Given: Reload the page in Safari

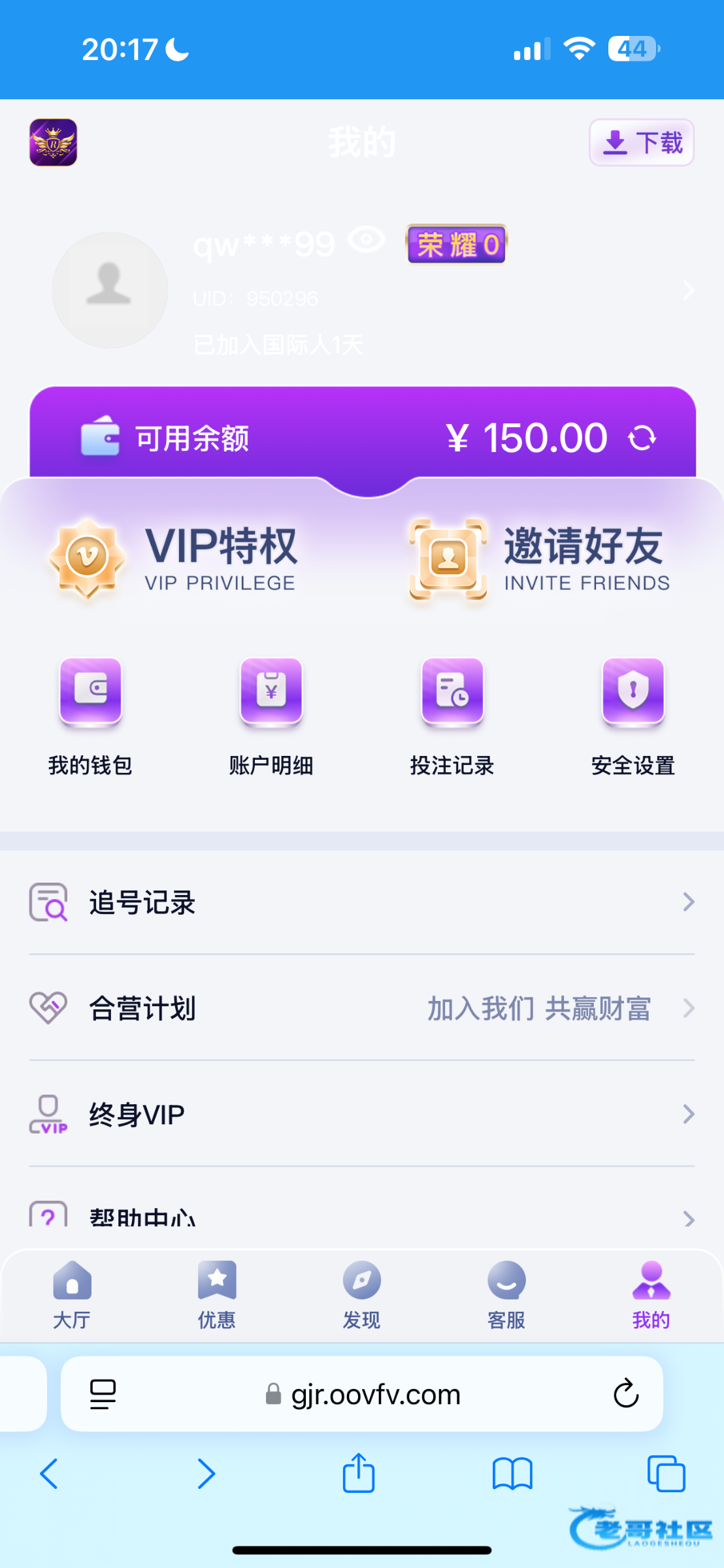Looking at the screenshot, I should pos(625,1394).
